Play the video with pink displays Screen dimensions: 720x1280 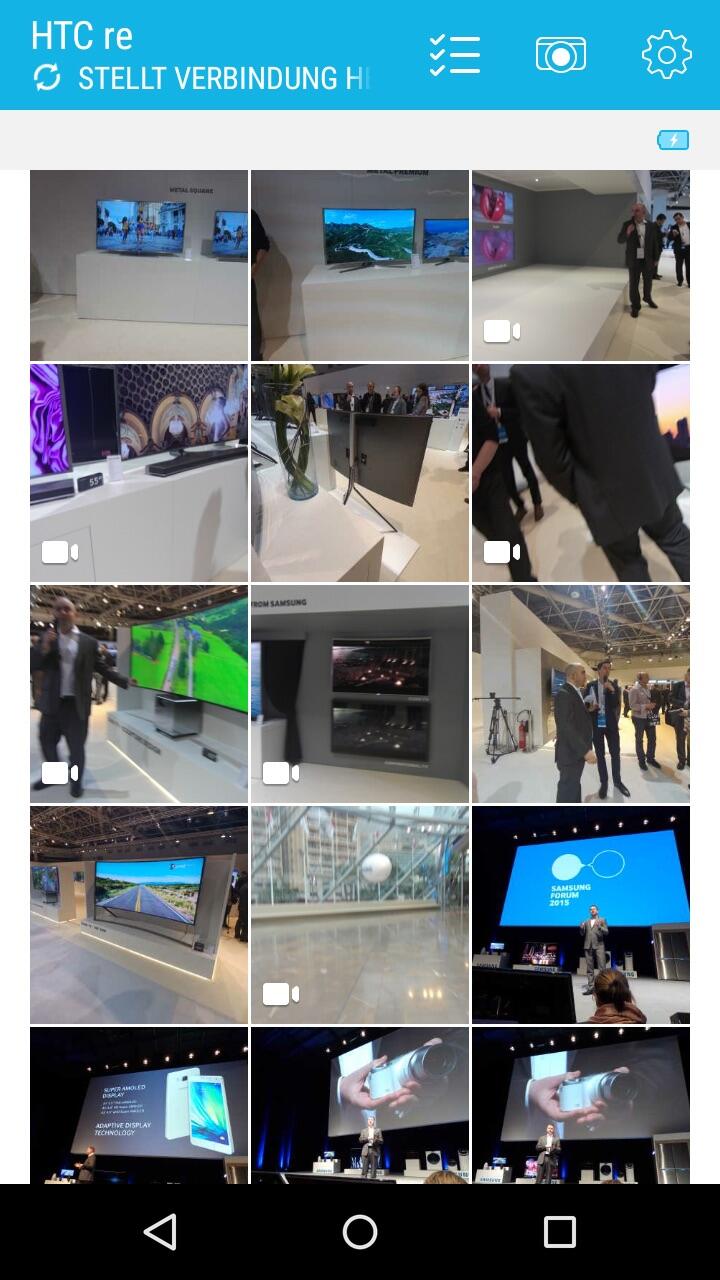coord(581,265)
